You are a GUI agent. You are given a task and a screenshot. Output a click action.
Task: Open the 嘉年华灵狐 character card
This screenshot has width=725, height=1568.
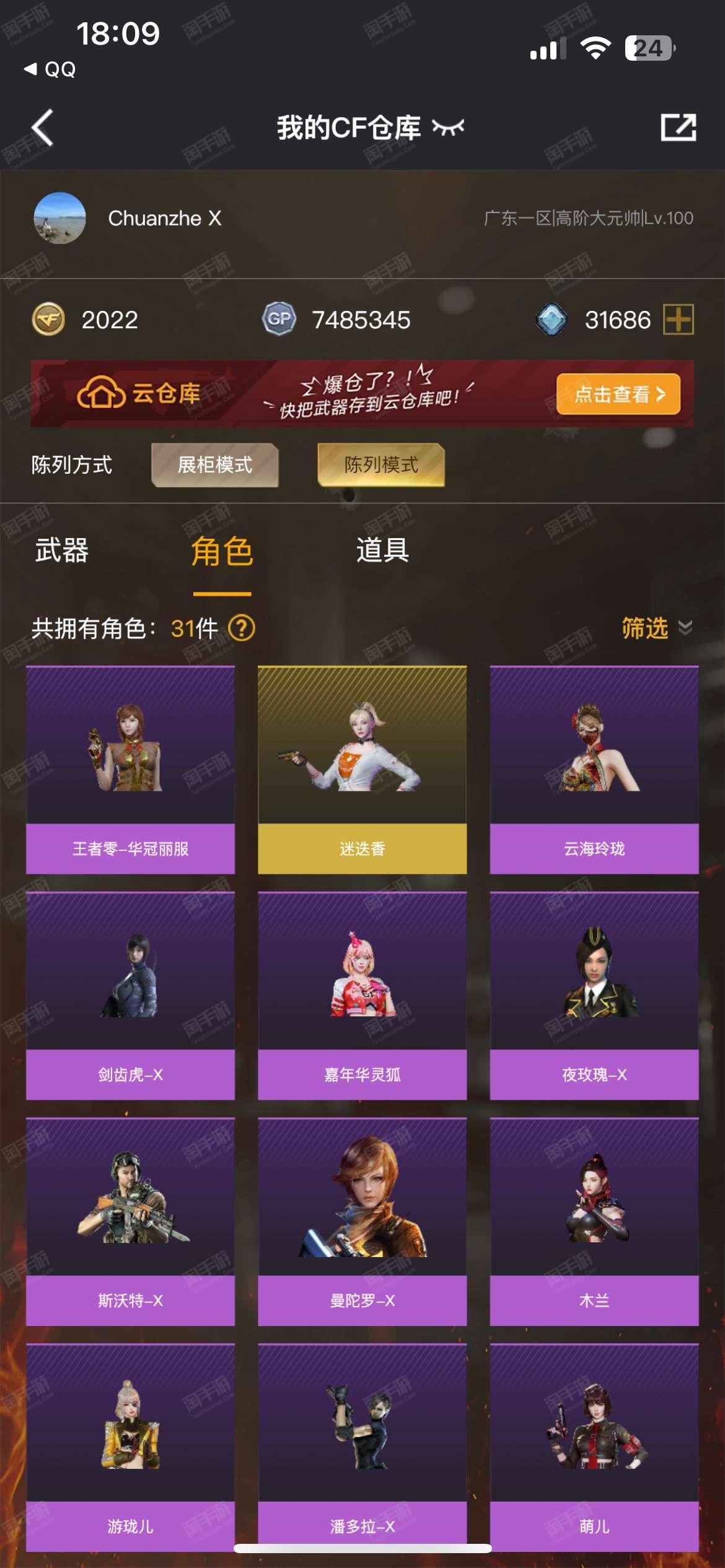[362, 996]
